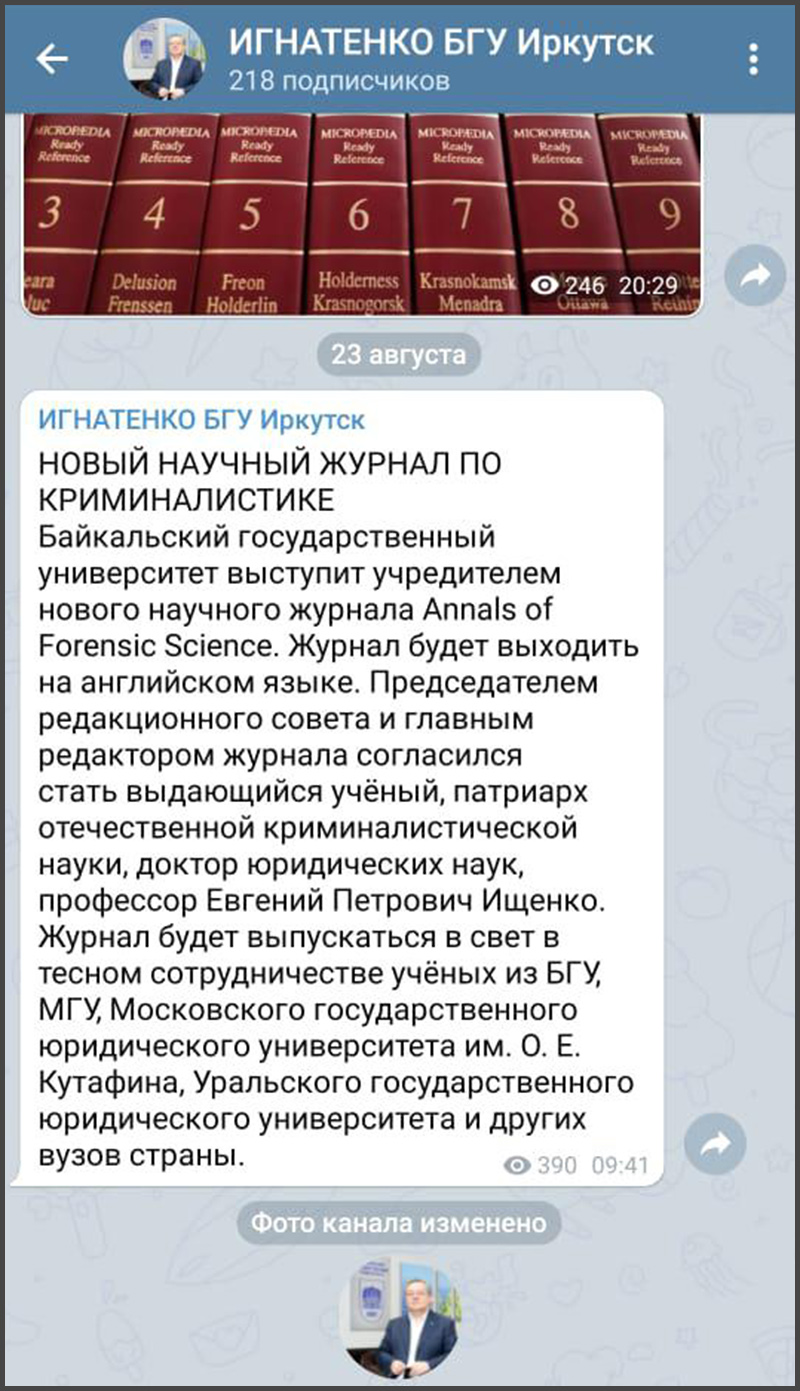Open the three-dot overflow menu

(754, 59)
